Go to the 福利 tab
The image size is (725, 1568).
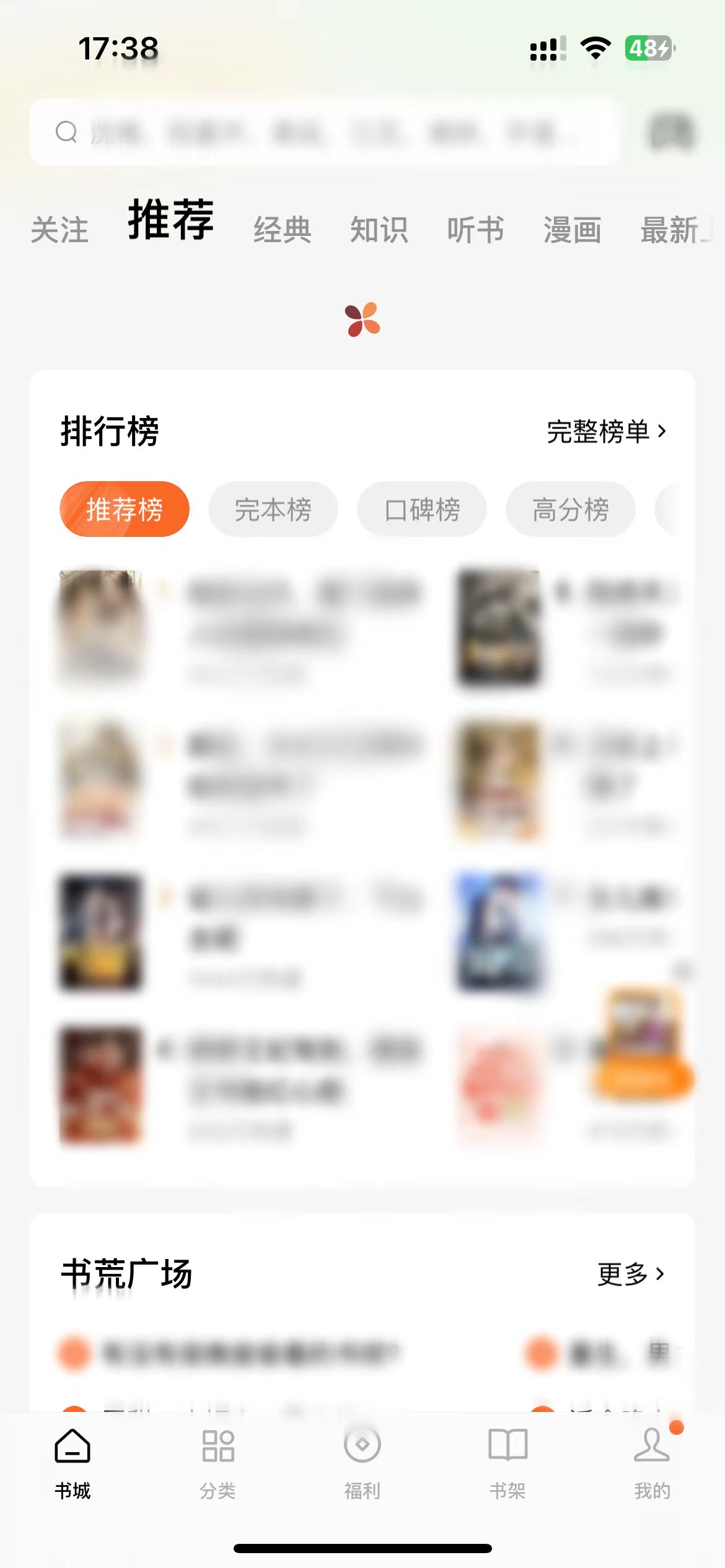click(x=362, y=1463)
